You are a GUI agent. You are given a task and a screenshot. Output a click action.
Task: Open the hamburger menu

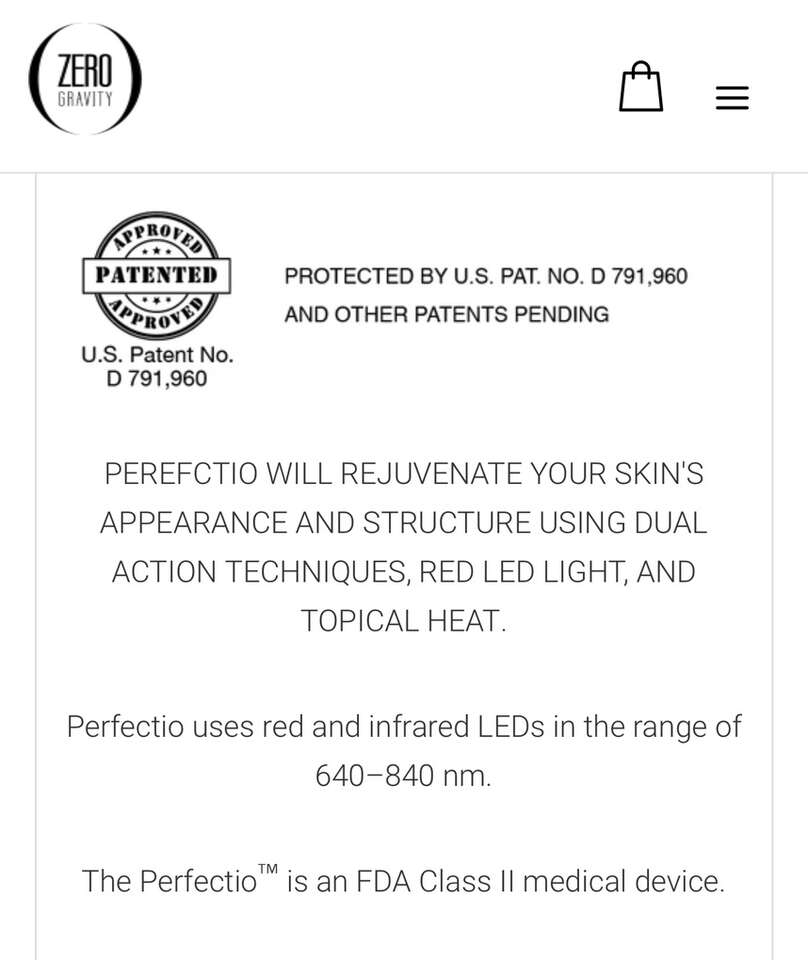pyautogui.click(x=732, y=97)
